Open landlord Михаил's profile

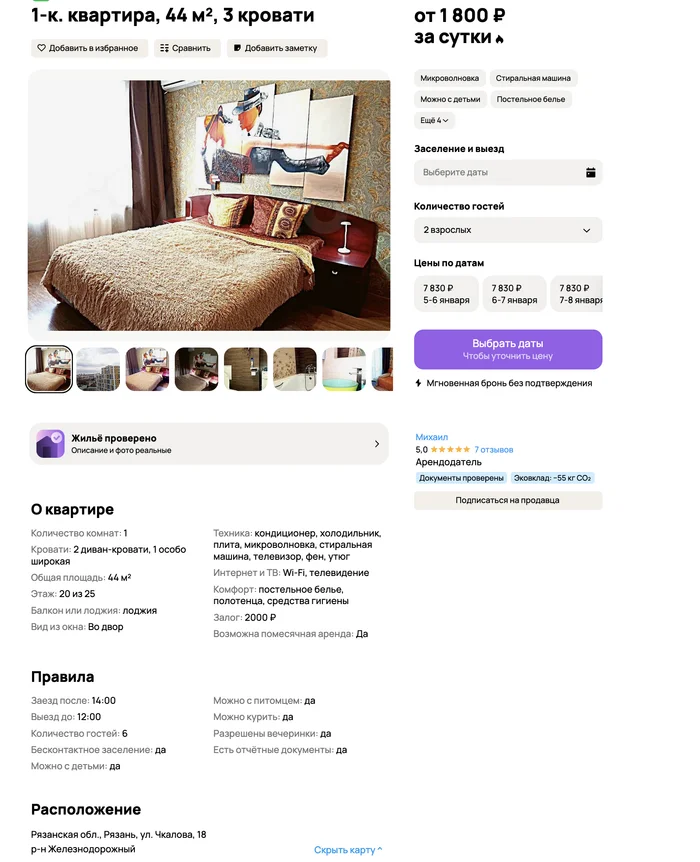click(x=432, y=437)
